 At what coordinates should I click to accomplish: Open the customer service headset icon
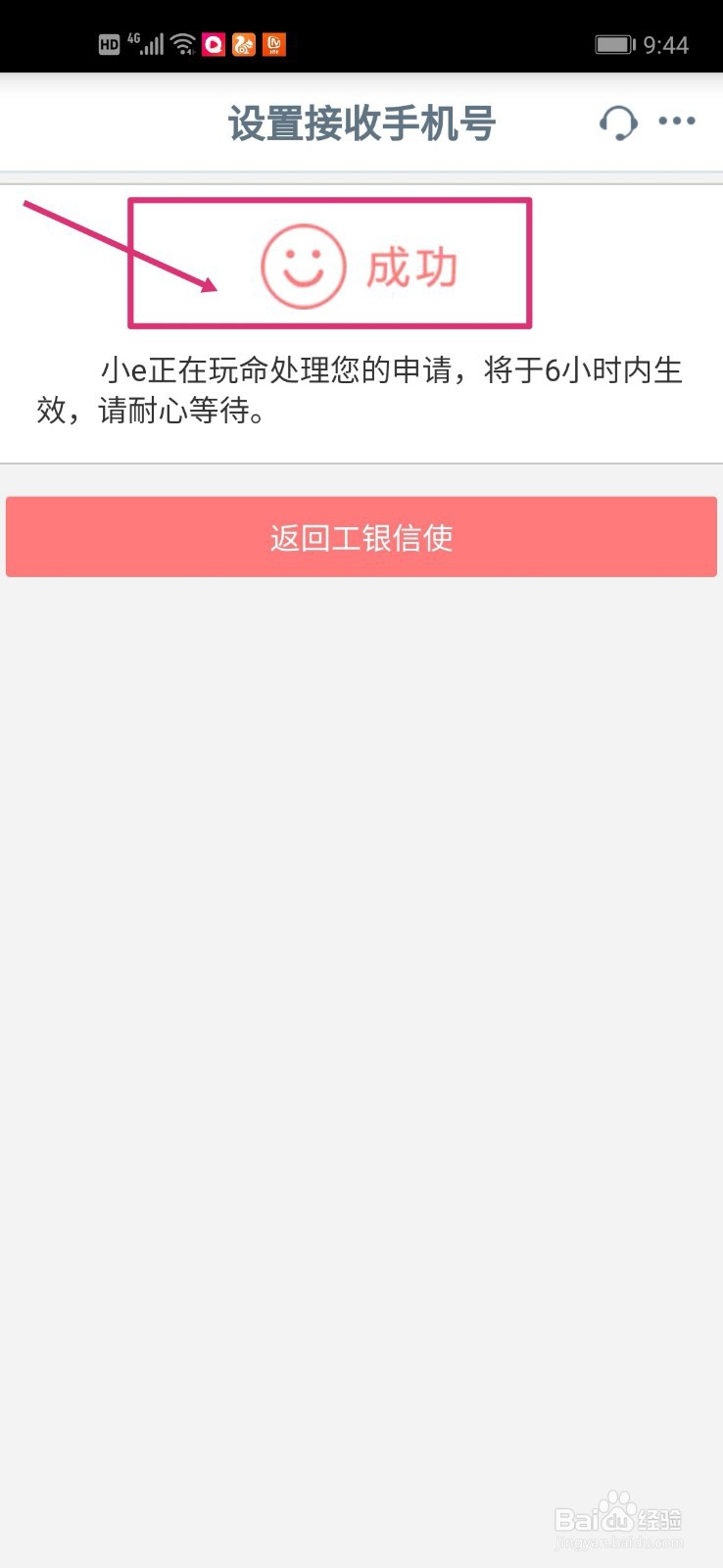point(617,123)
